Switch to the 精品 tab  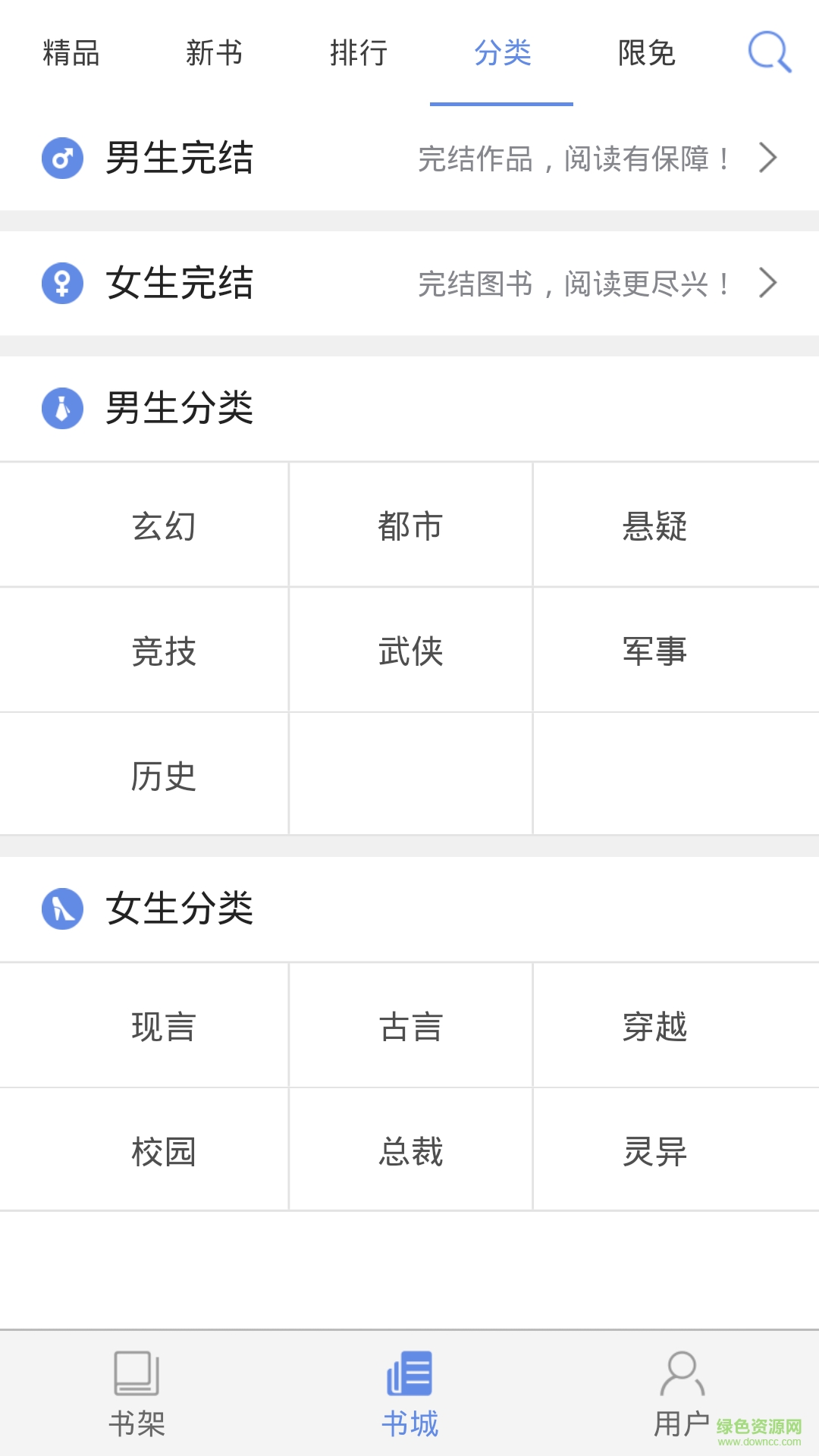[x=71, y=53]
